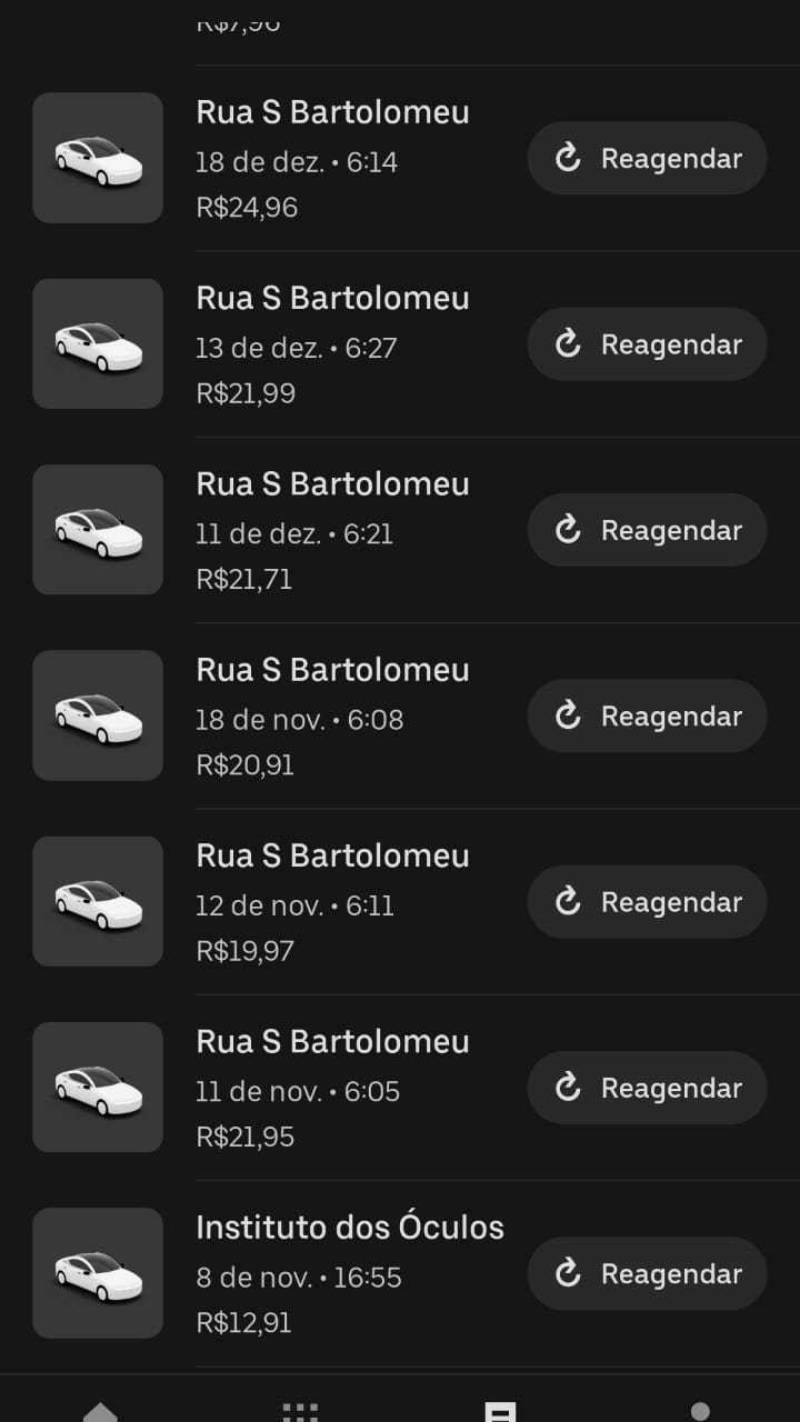Open the trip costing R$21,71

point(332,530)
